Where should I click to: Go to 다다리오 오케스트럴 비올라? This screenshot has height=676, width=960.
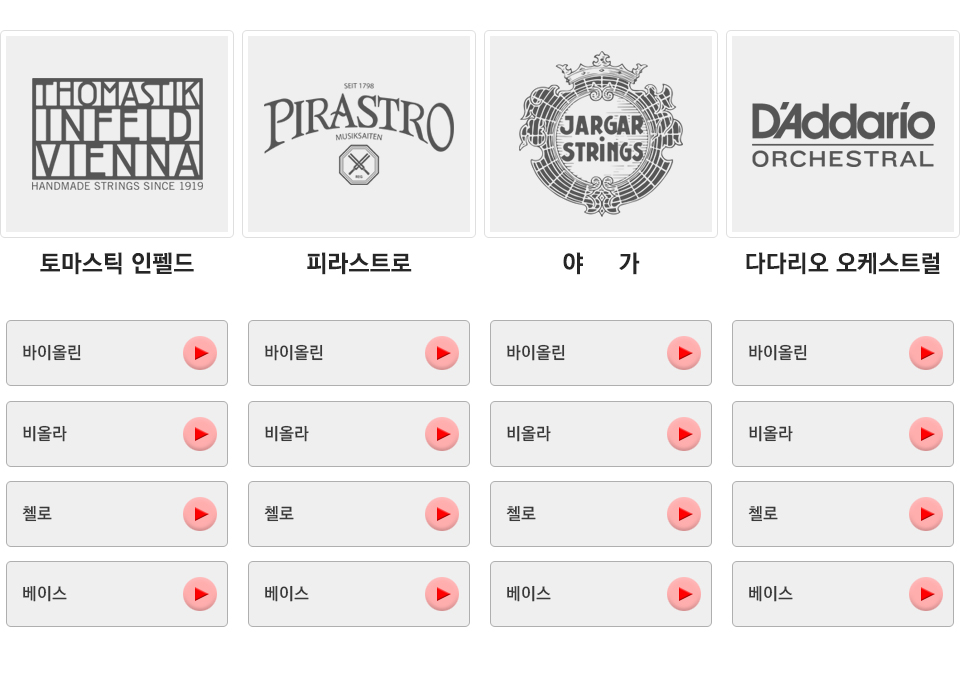[843, 434]
